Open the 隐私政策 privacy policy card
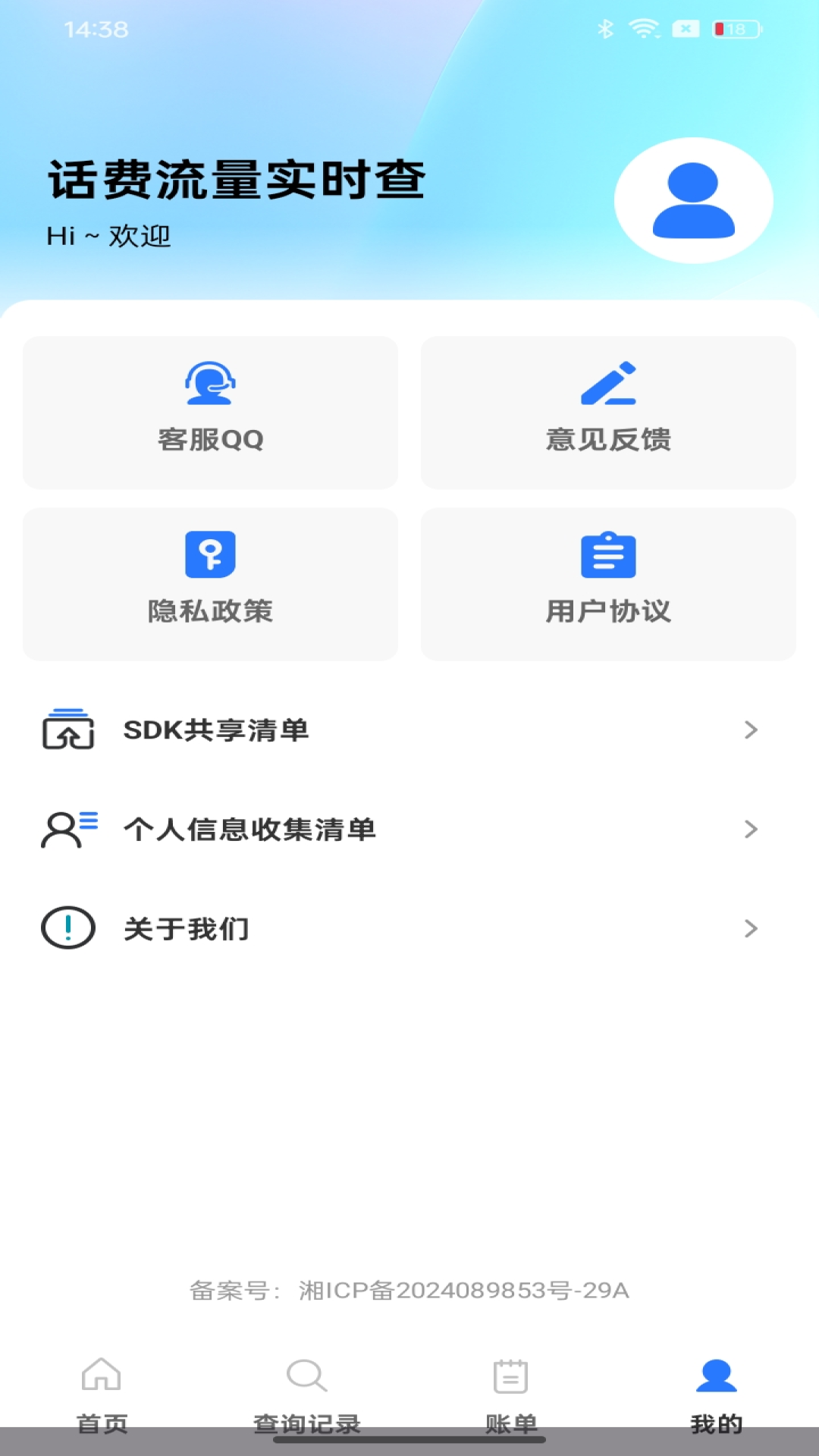 tap(210, 584)
